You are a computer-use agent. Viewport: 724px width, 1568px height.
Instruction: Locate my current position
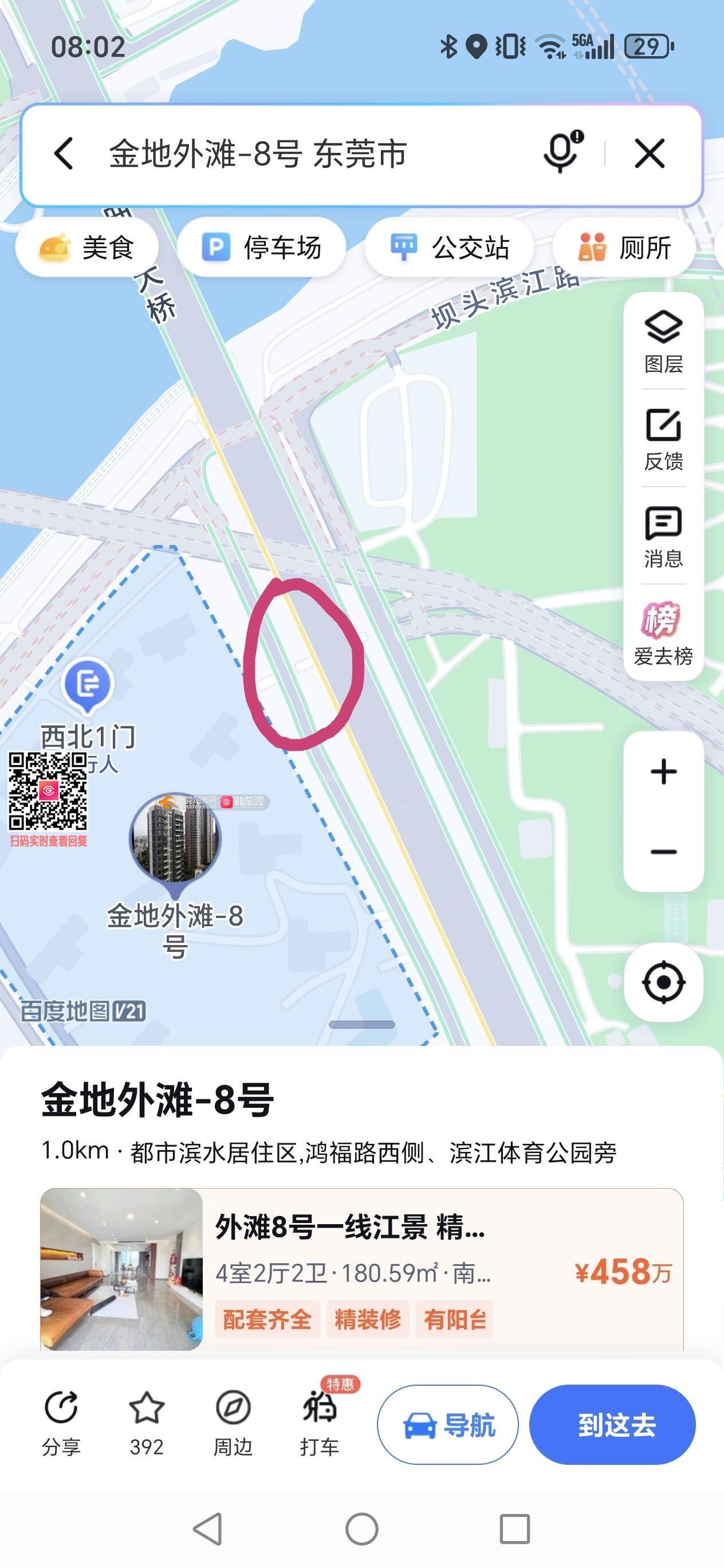[x=663, y=982]
